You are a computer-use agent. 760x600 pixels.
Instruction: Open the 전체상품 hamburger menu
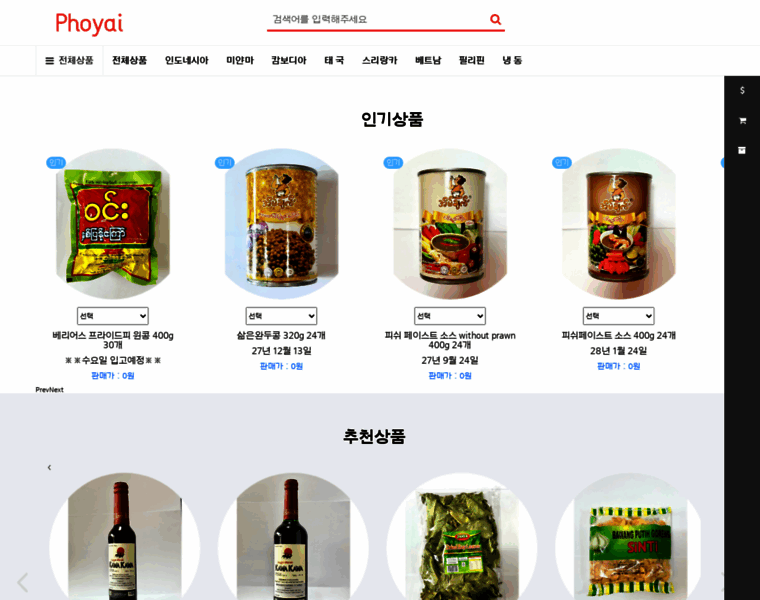[x=69, y=60]
